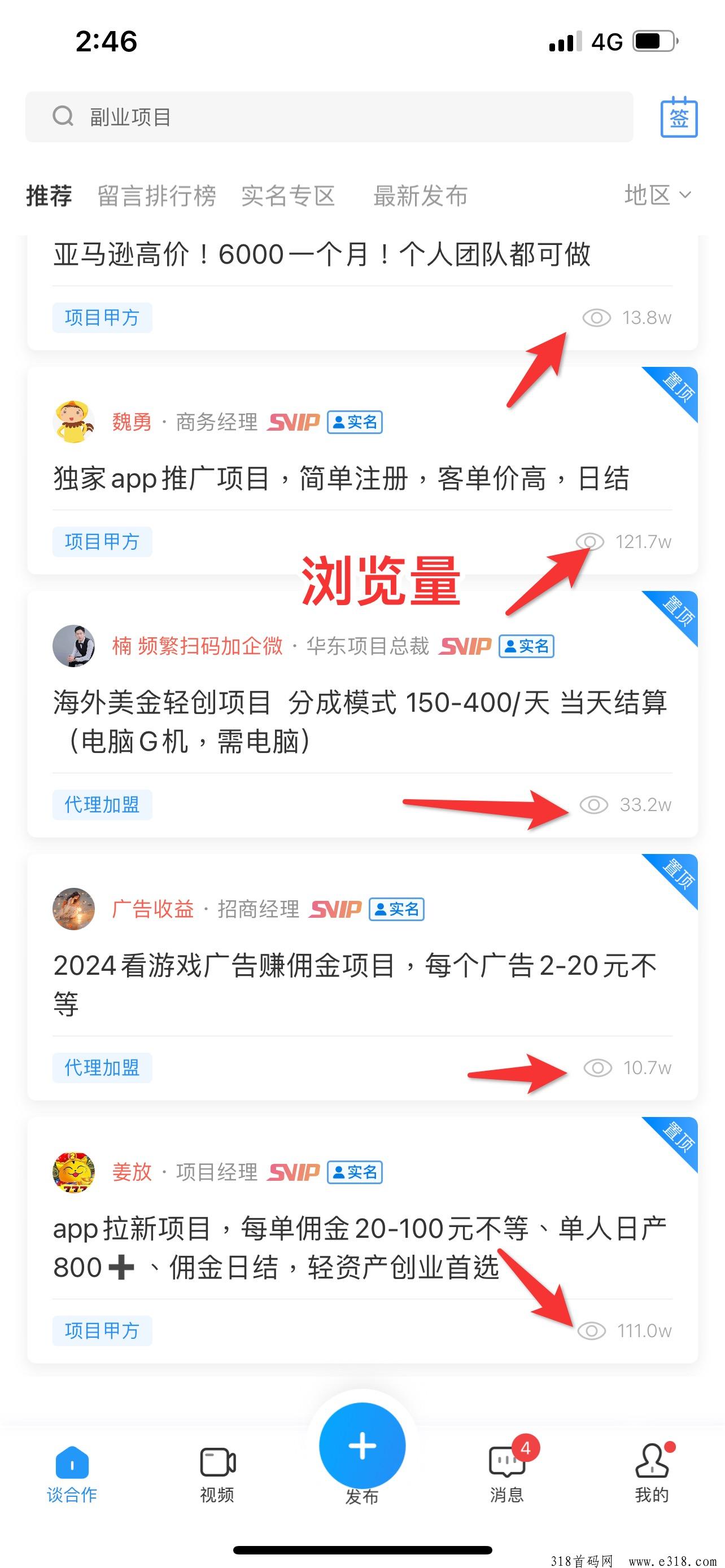Open the 2024看游戏广告赚佣金项目 post
Screen dimensions: 725x1568
[356, 984]
